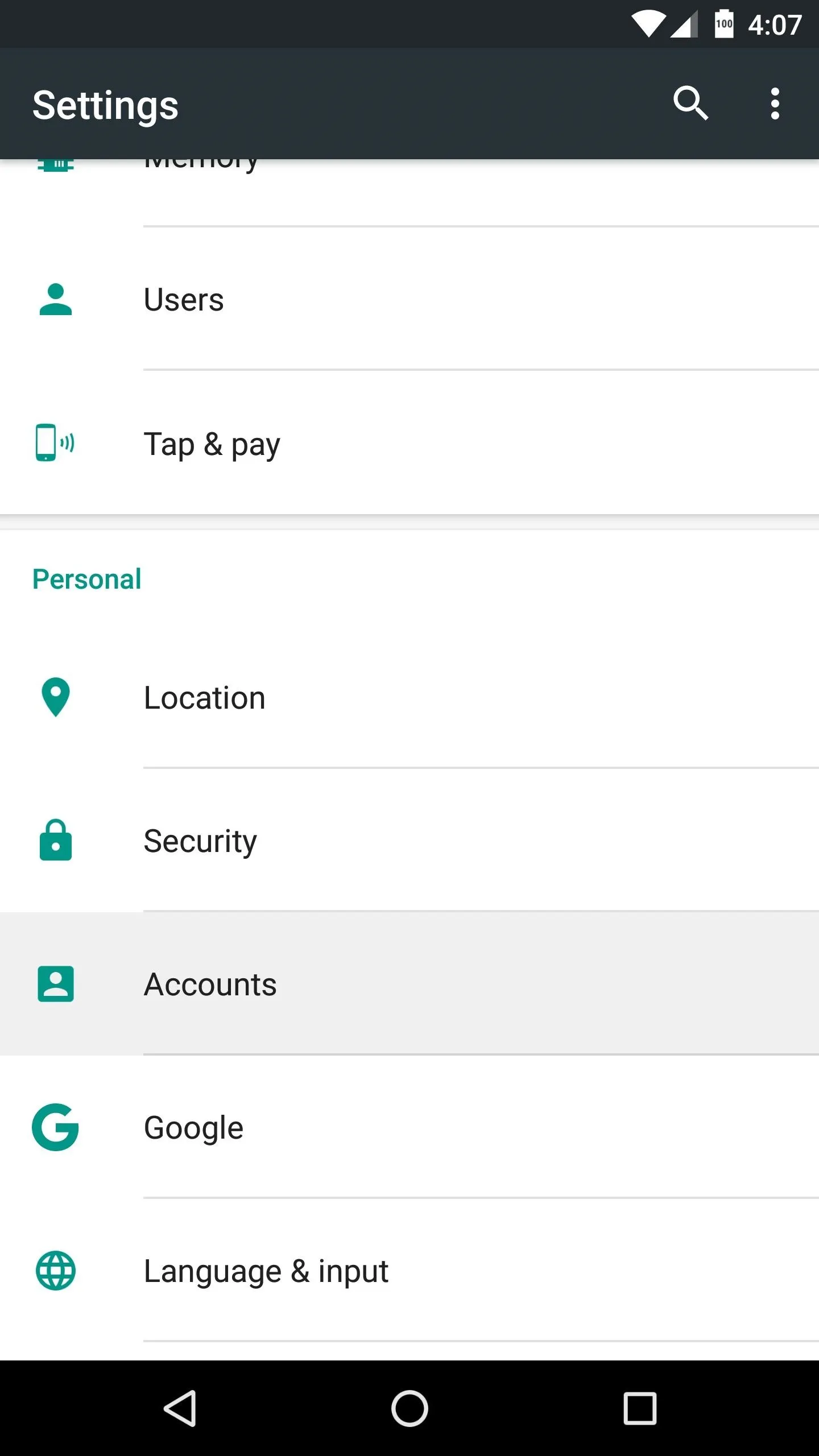819x1456 pixels.
Task: Go to Security settings
Action: pos(409,841)
